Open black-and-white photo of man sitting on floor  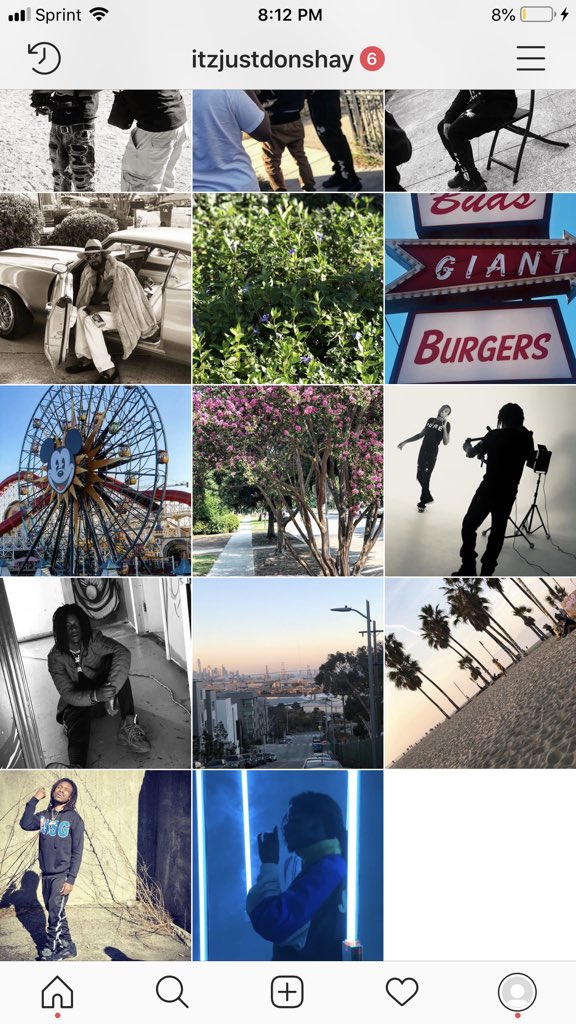(95, 673)
